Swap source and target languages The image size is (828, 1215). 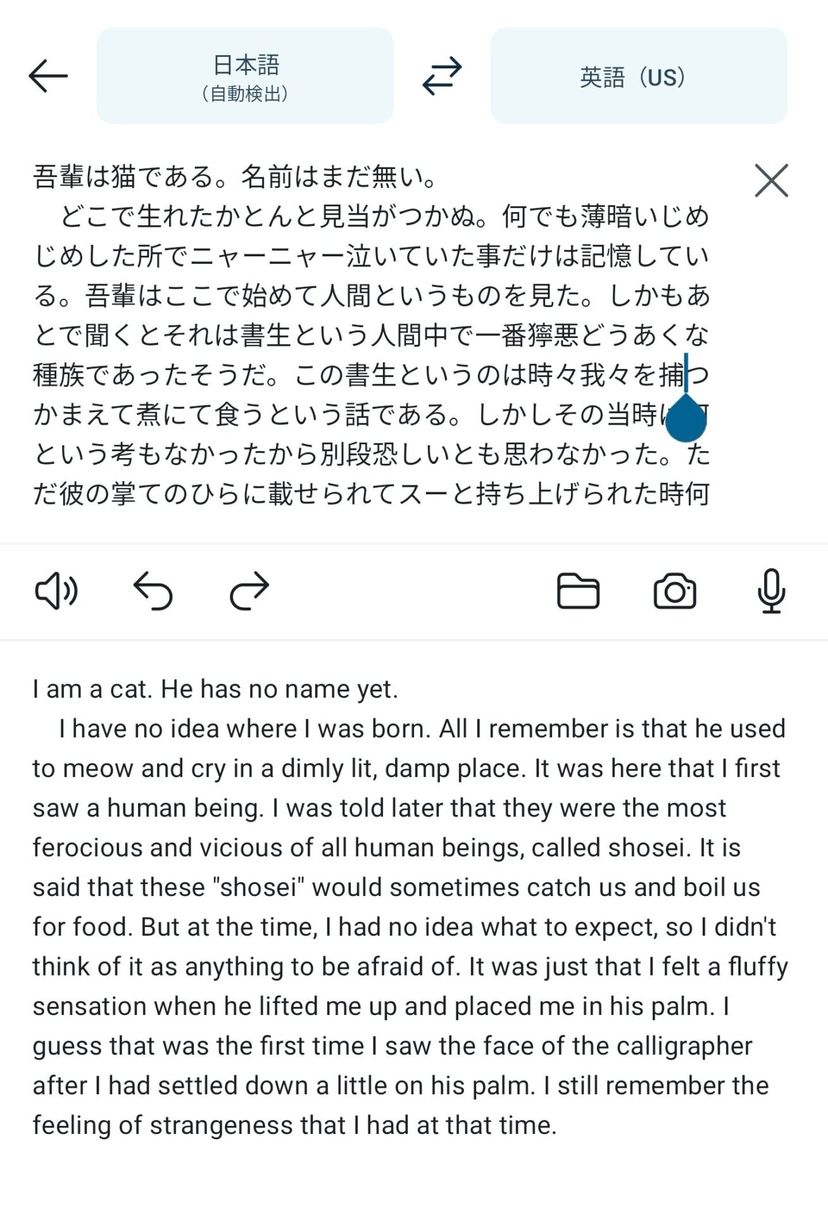click(442, 76)
